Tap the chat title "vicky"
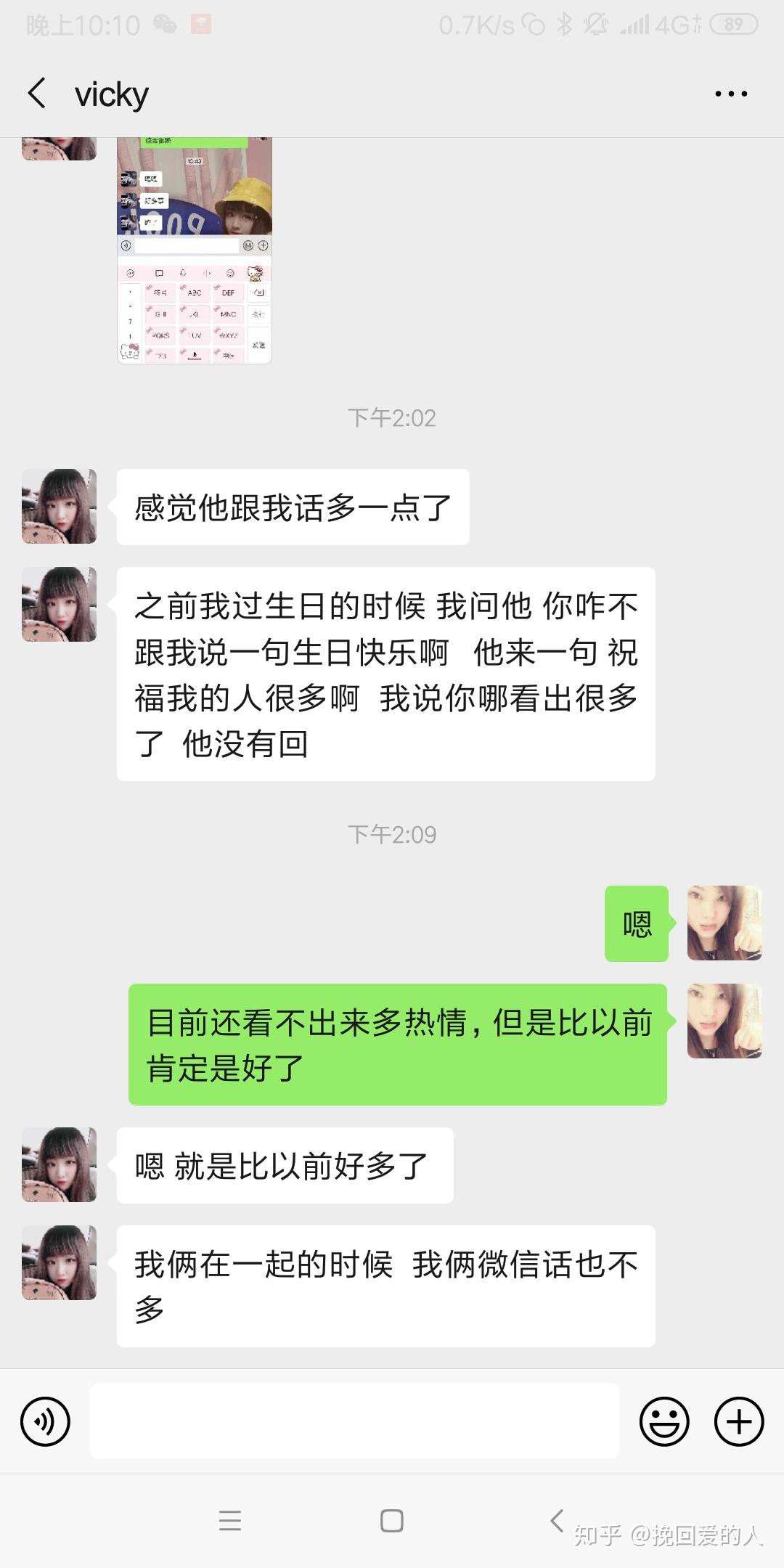 (110, 93)
